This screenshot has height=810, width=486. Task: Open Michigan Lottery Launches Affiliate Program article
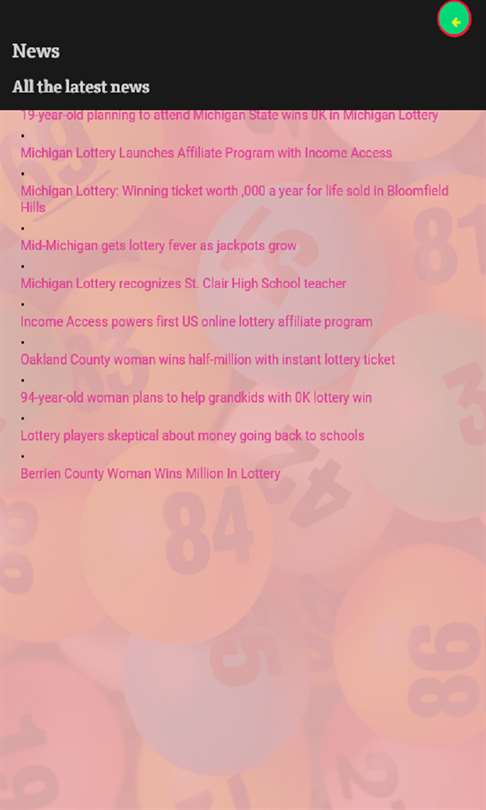206,153
